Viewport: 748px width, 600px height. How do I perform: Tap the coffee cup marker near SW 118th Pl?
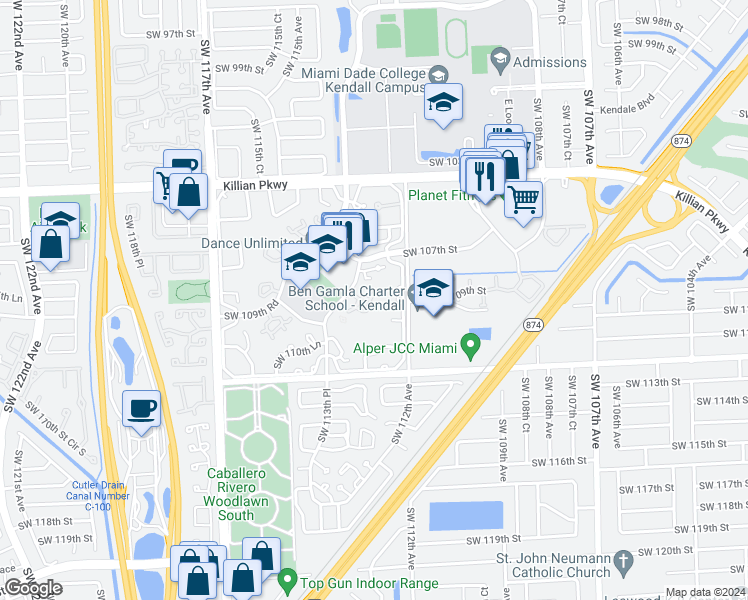(141, 412)
